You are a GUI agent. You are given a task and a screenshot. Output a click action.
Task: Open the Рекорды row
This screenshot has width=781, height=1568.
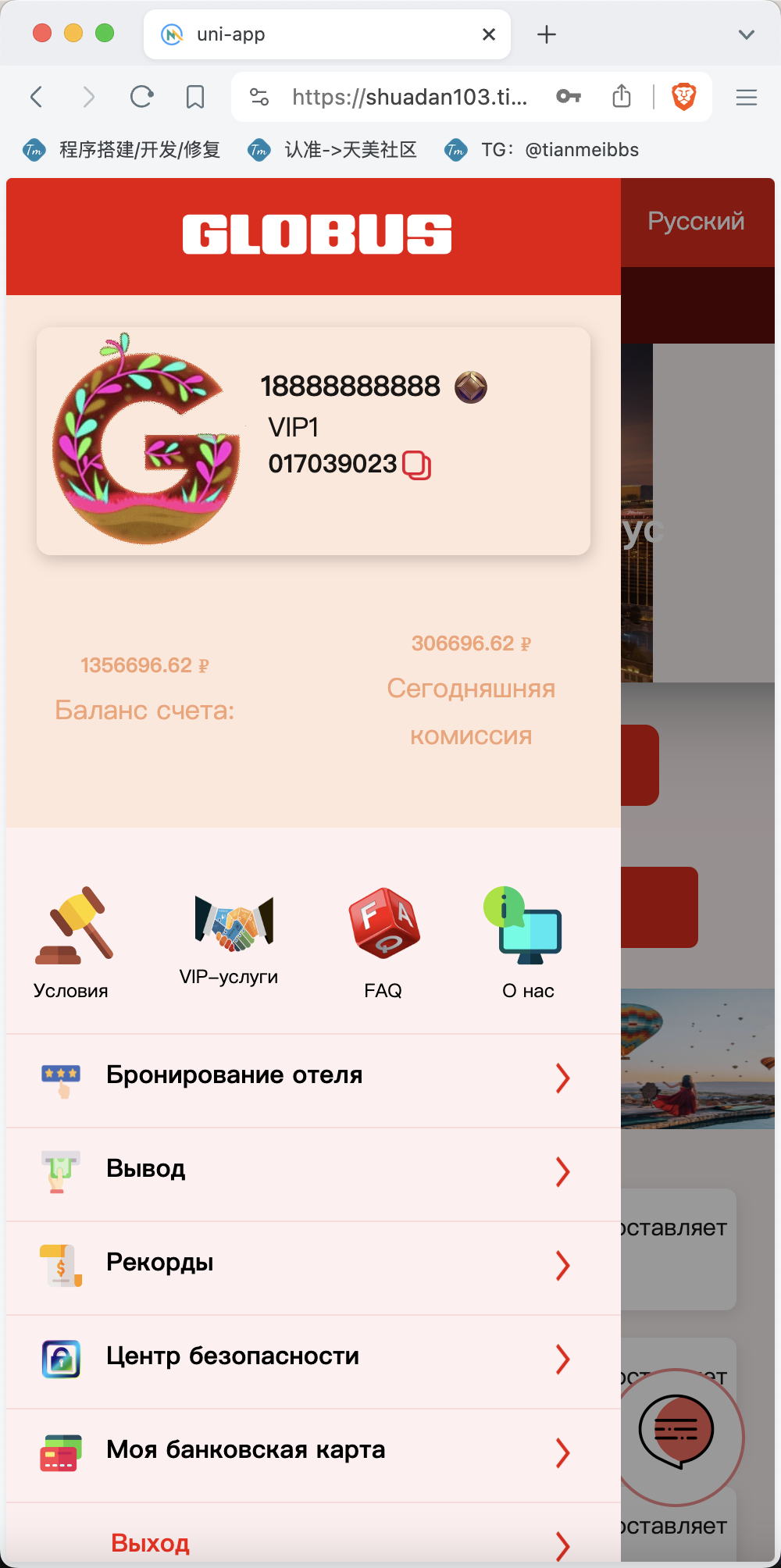tap(313, 1268)
